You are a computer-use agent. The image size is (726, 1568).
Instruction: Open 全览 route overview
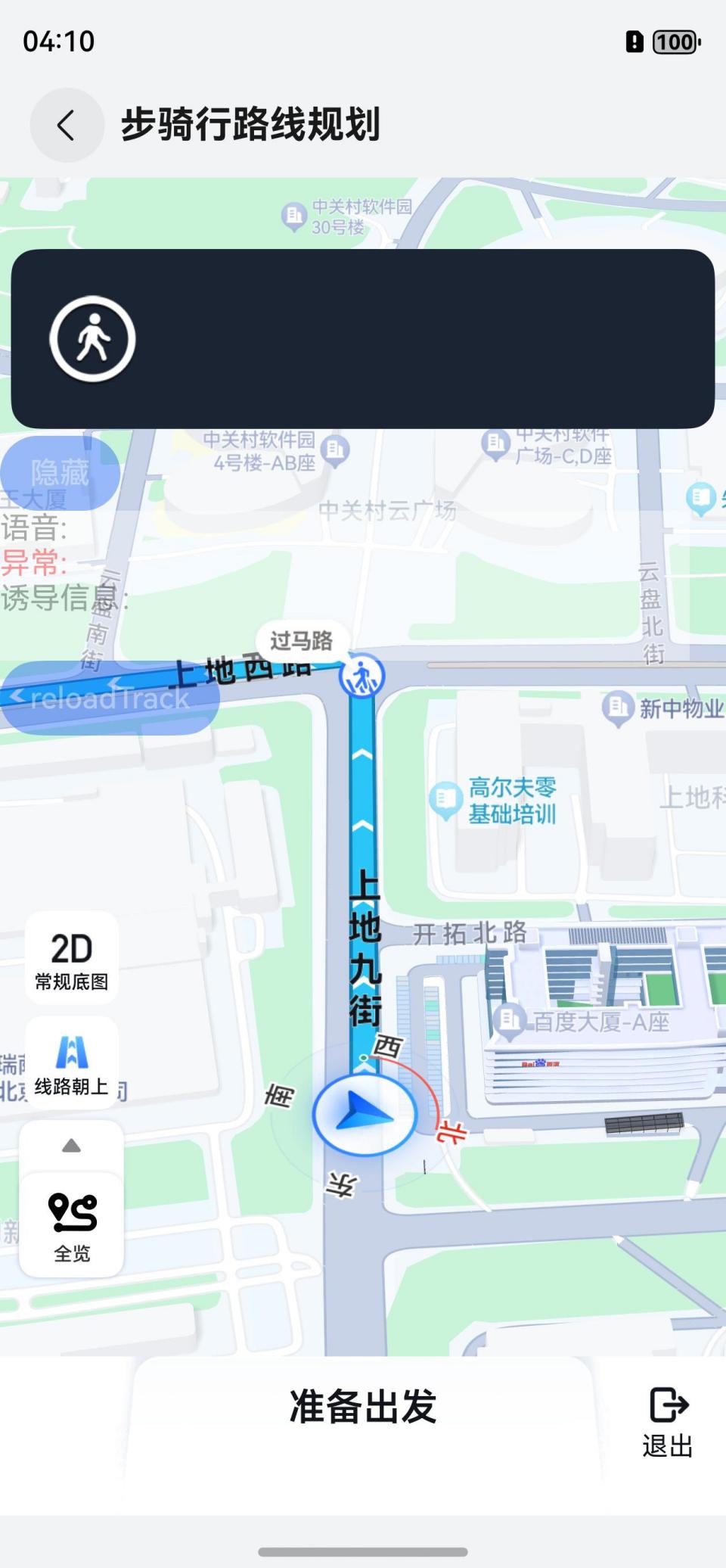pyautogui.click(x=72, y=1224)
